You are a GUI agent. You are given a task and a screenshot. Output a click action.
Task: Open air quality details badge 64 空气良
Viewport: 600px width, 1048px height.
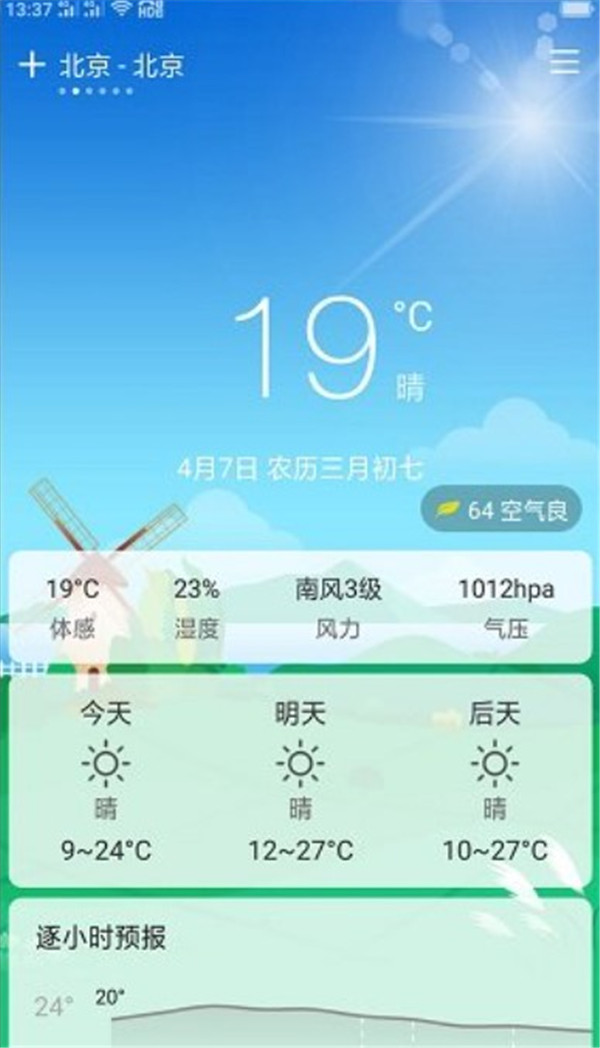pyautogui.click(x=502, y=511)
